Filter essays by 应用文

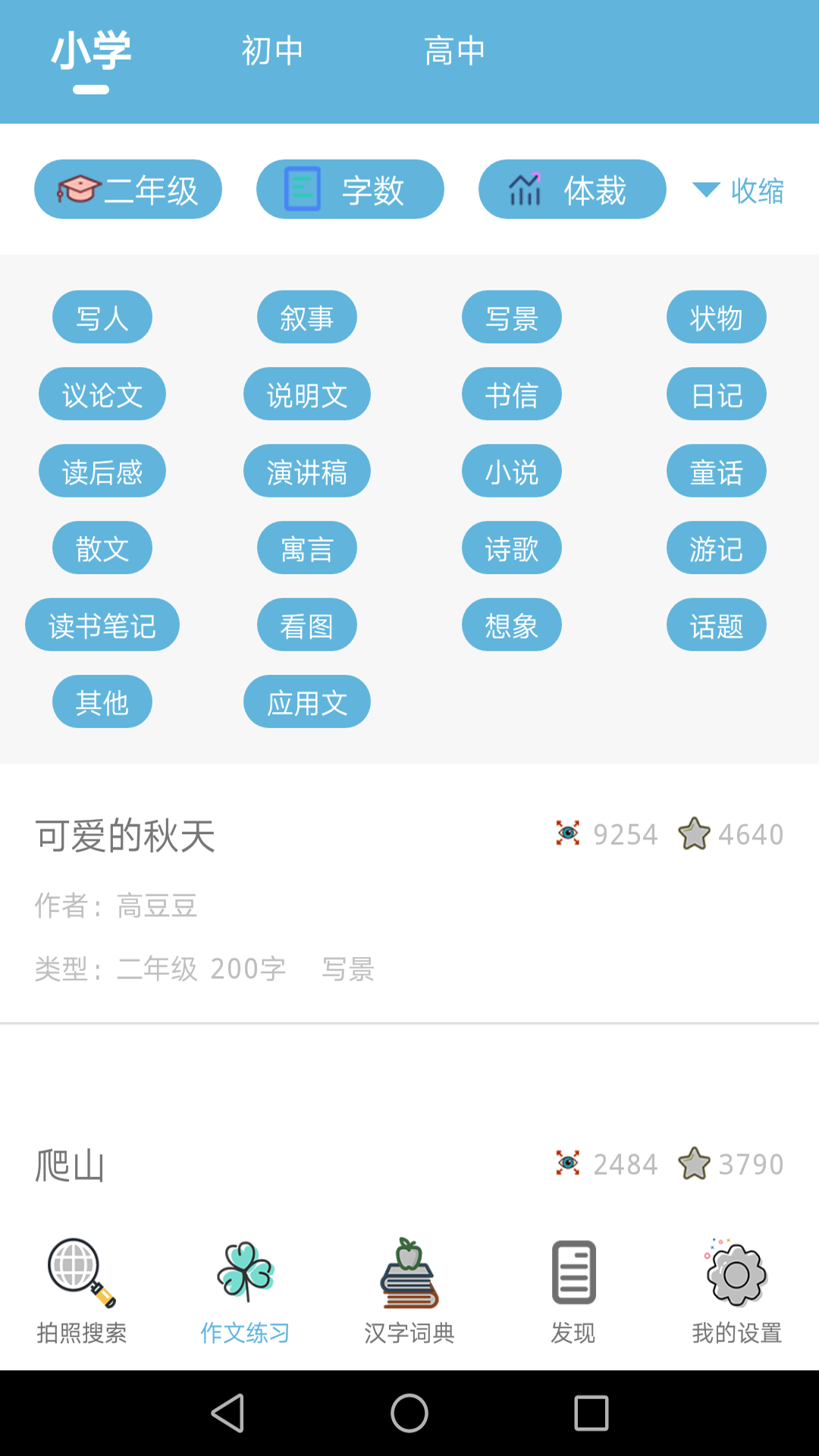click(x=306, y=701)
